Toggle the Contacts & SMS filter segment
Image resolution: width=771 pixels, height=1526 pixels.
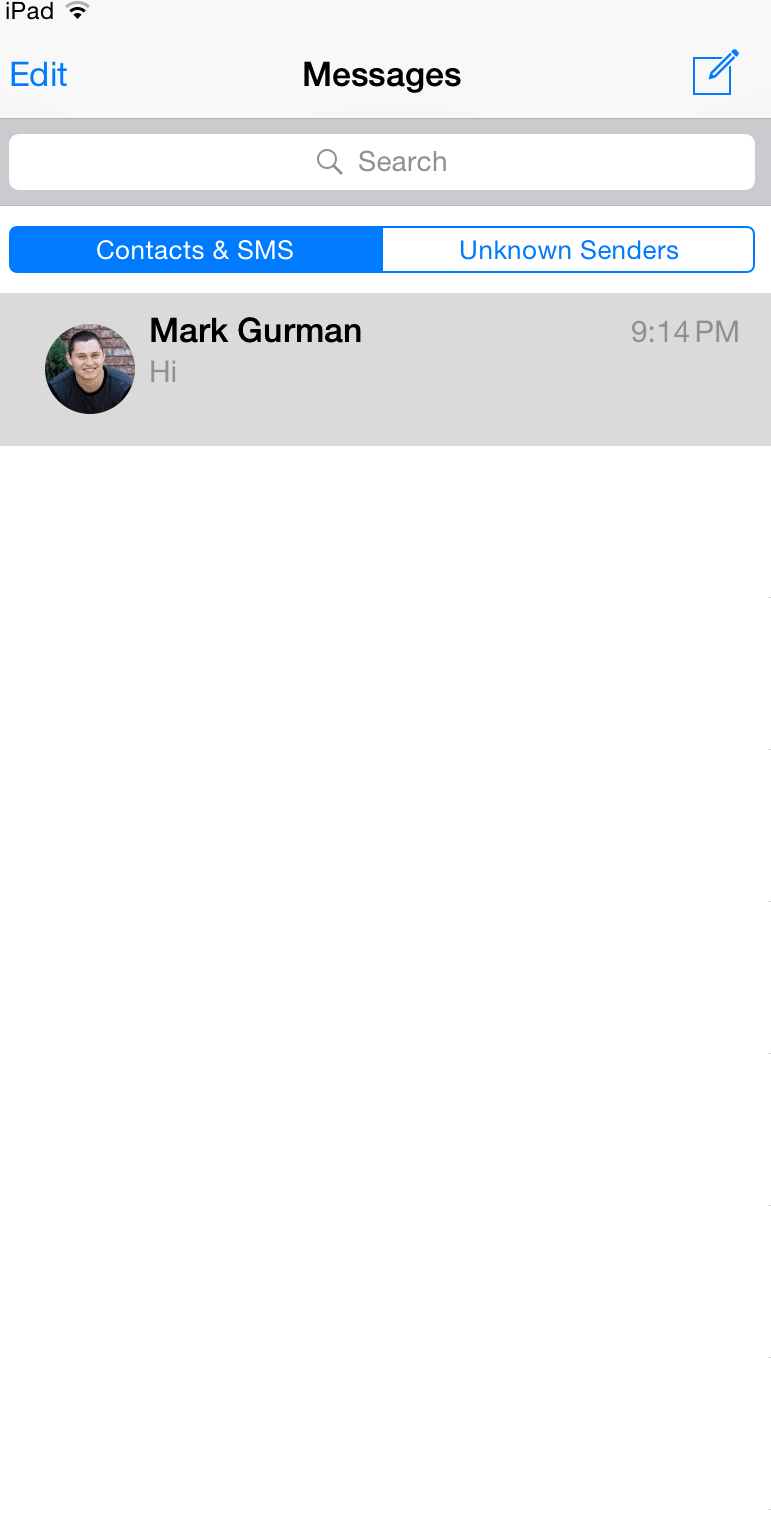click(194, 250)
